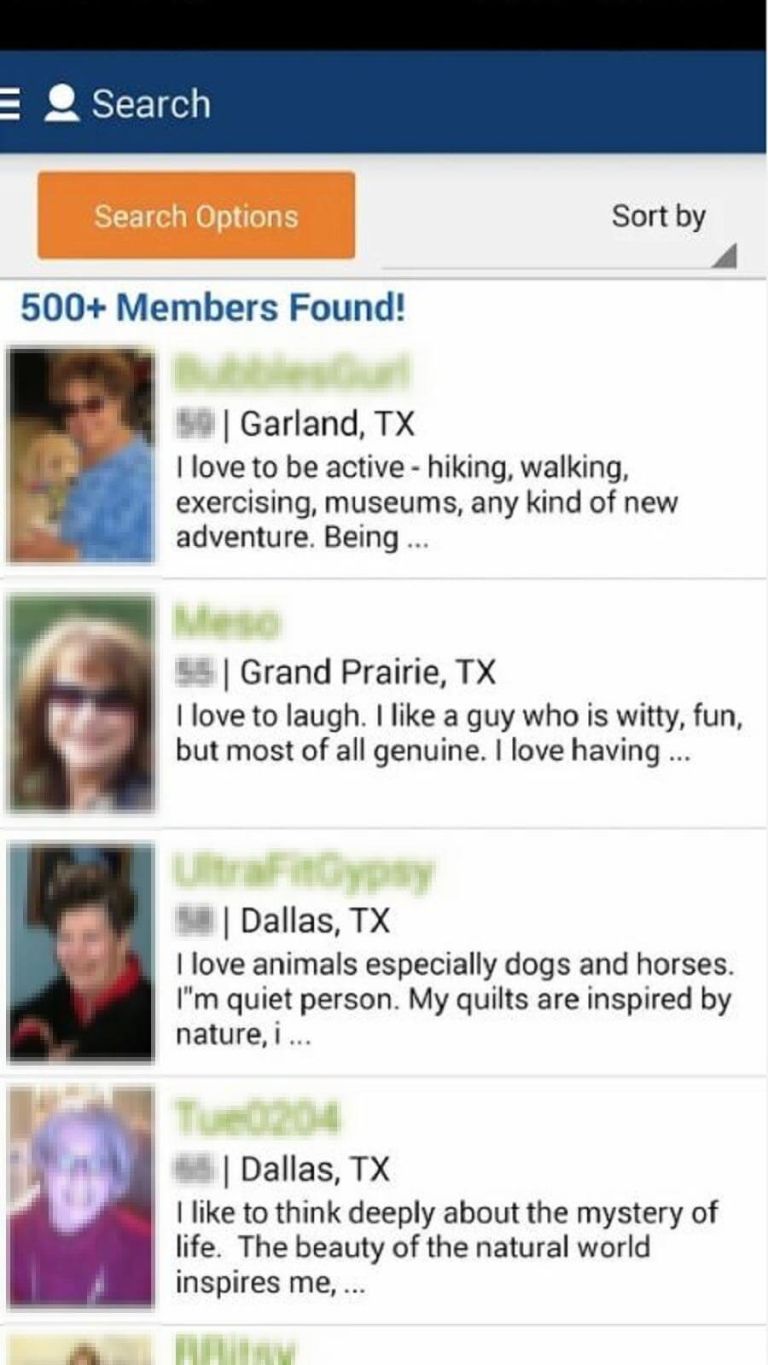Open the hamburger drawer menu
This screenshot has height=1365, width=768.
10,103
